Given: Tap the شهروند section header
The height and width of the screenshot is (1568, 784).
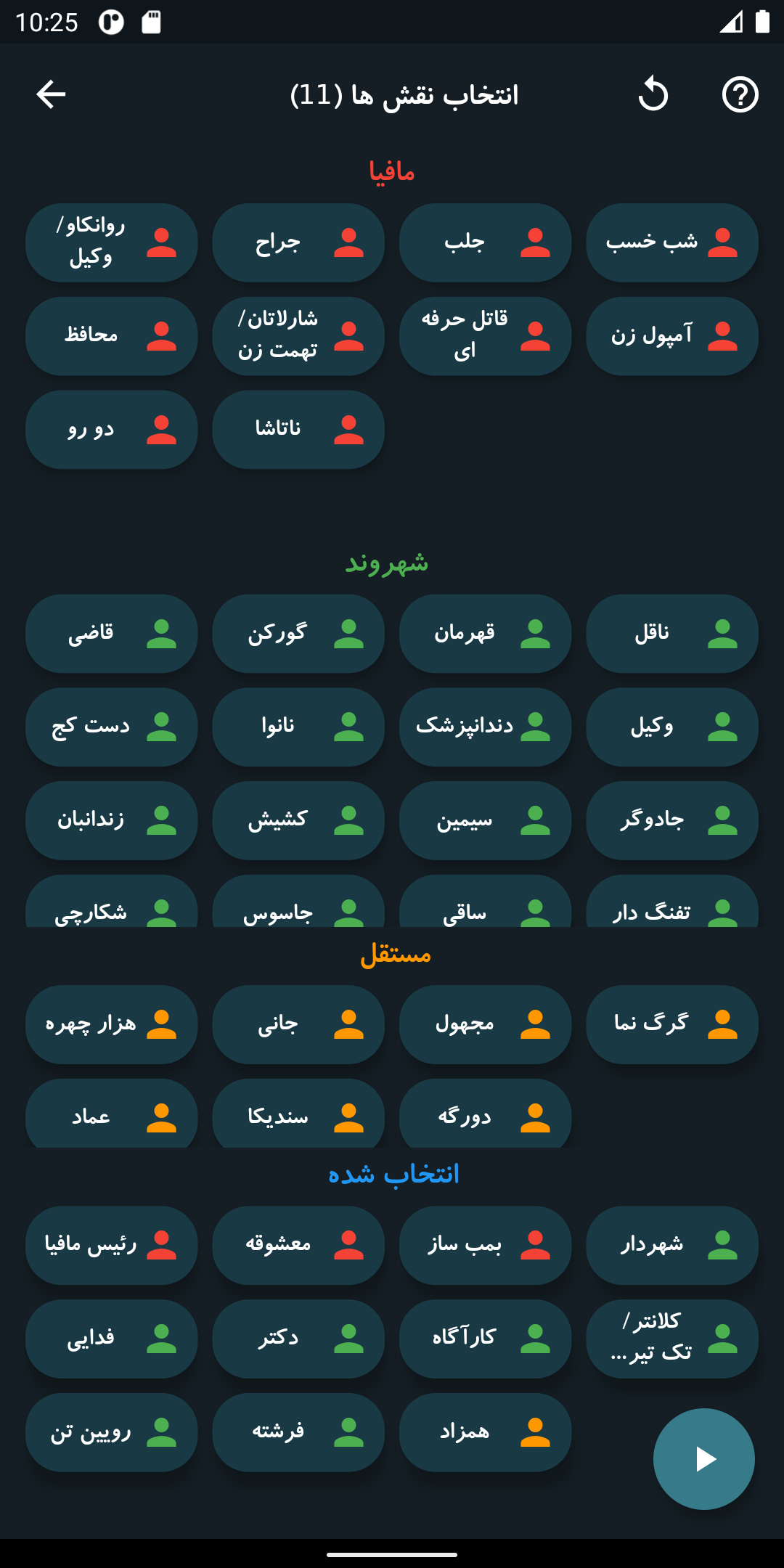Looking at the screenshot, I should [392, 561].
